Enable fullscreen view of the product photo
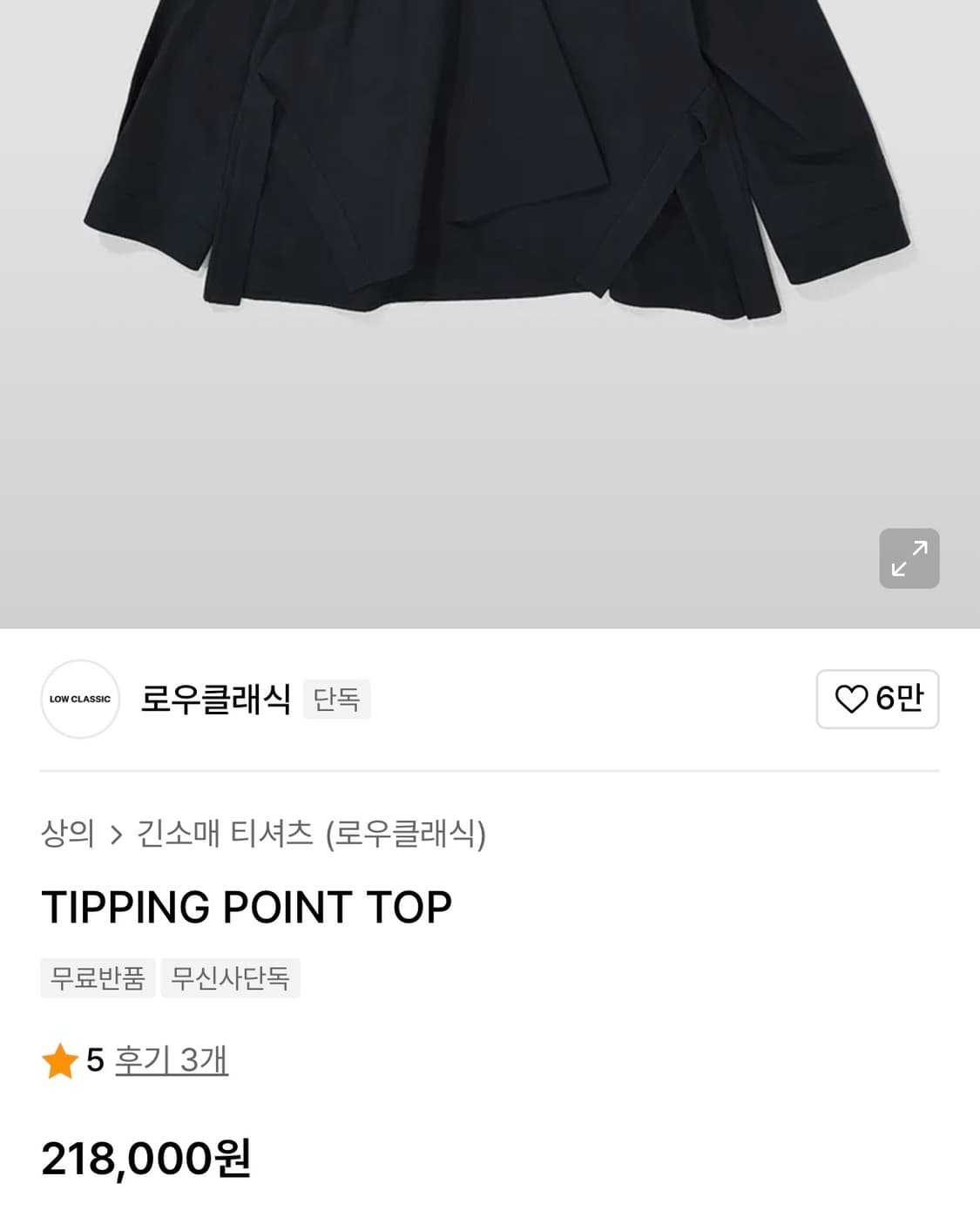 [909, 558]
